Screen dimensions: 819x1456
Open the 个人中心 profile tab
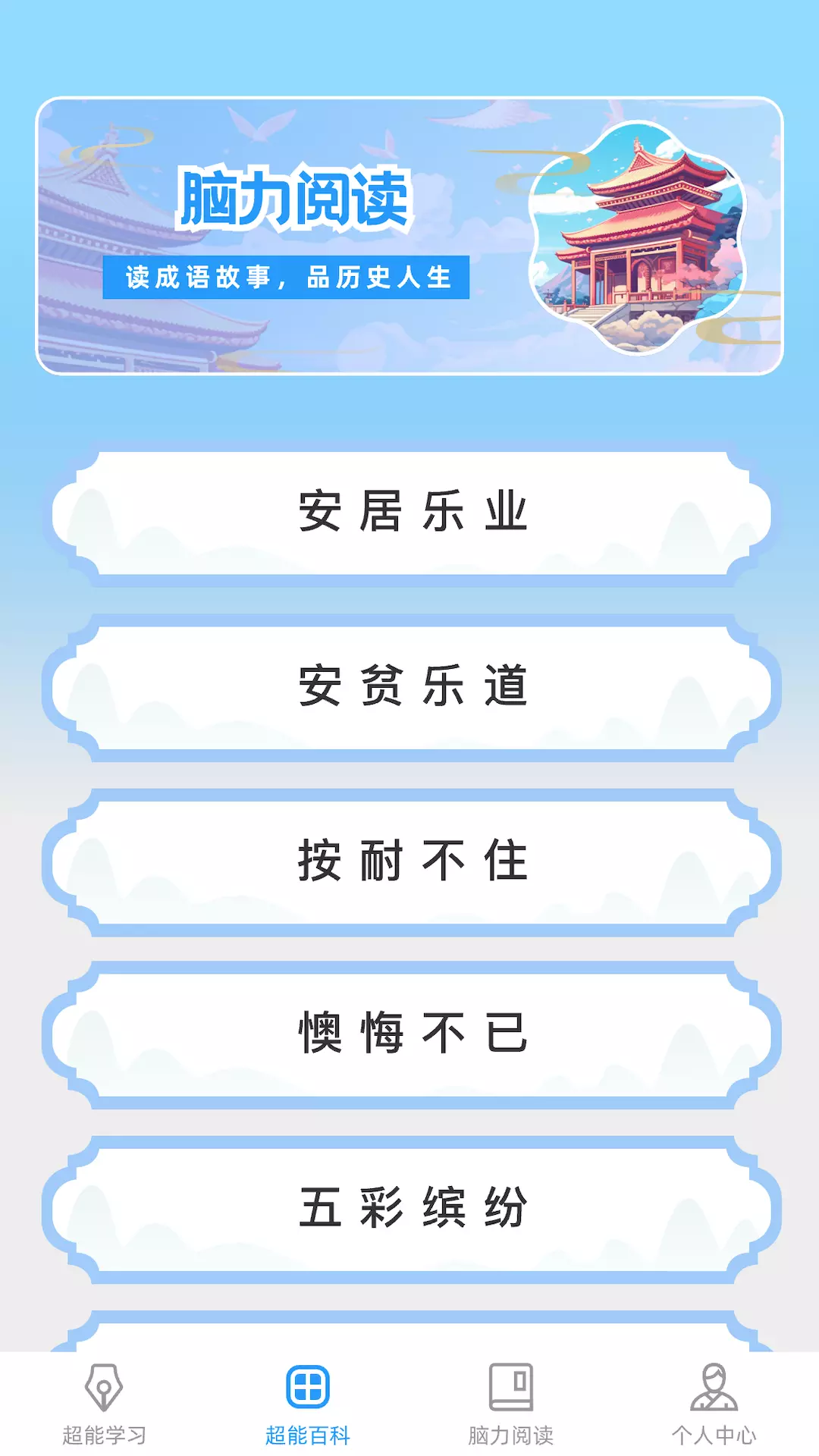[714, 1403]
